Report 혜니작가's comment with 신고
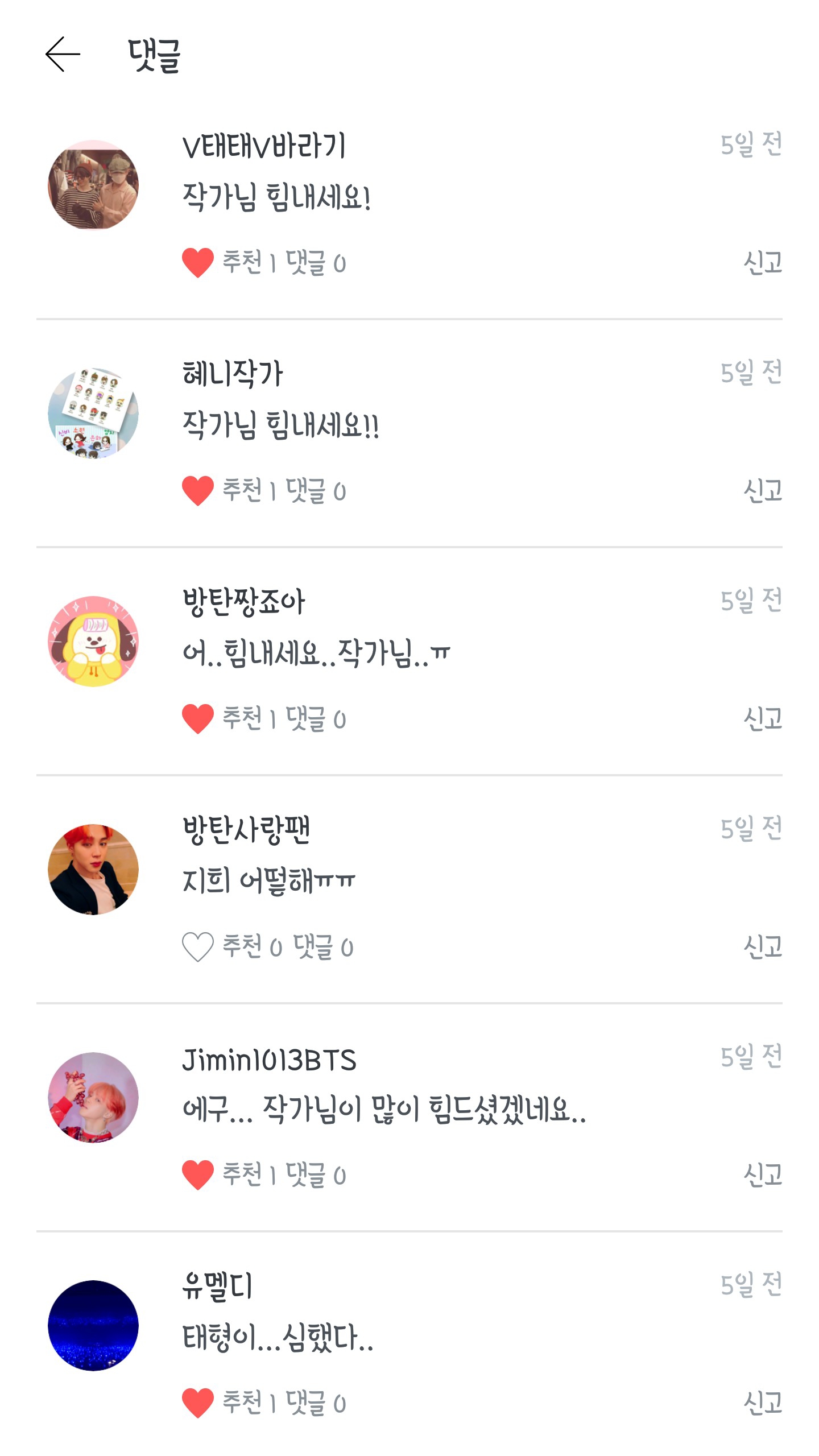The width and height of the screenshot is (819, 1456). (762, 490)
